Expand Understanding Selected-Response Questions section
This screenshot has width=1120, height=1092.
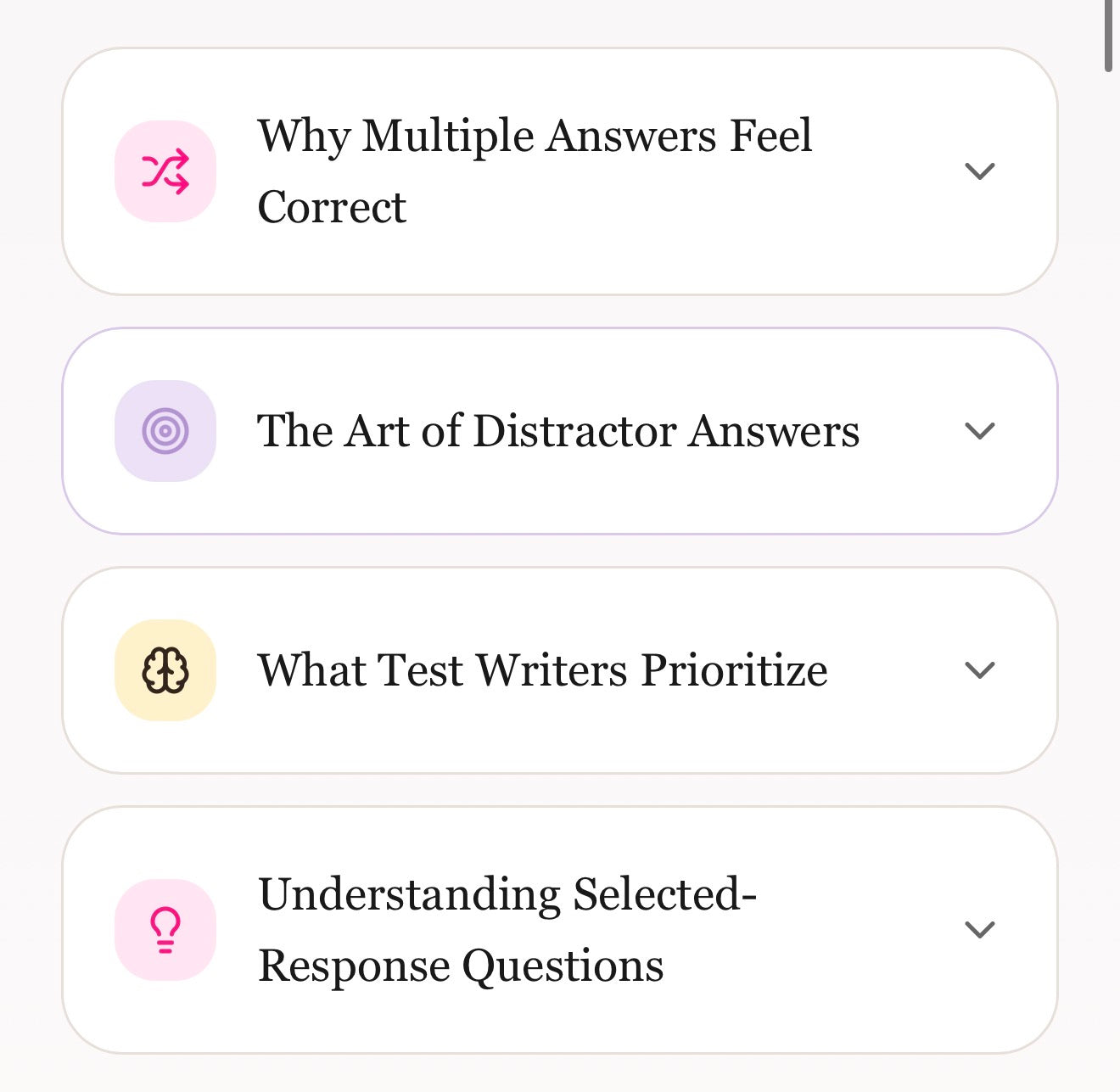click(979, 930)
